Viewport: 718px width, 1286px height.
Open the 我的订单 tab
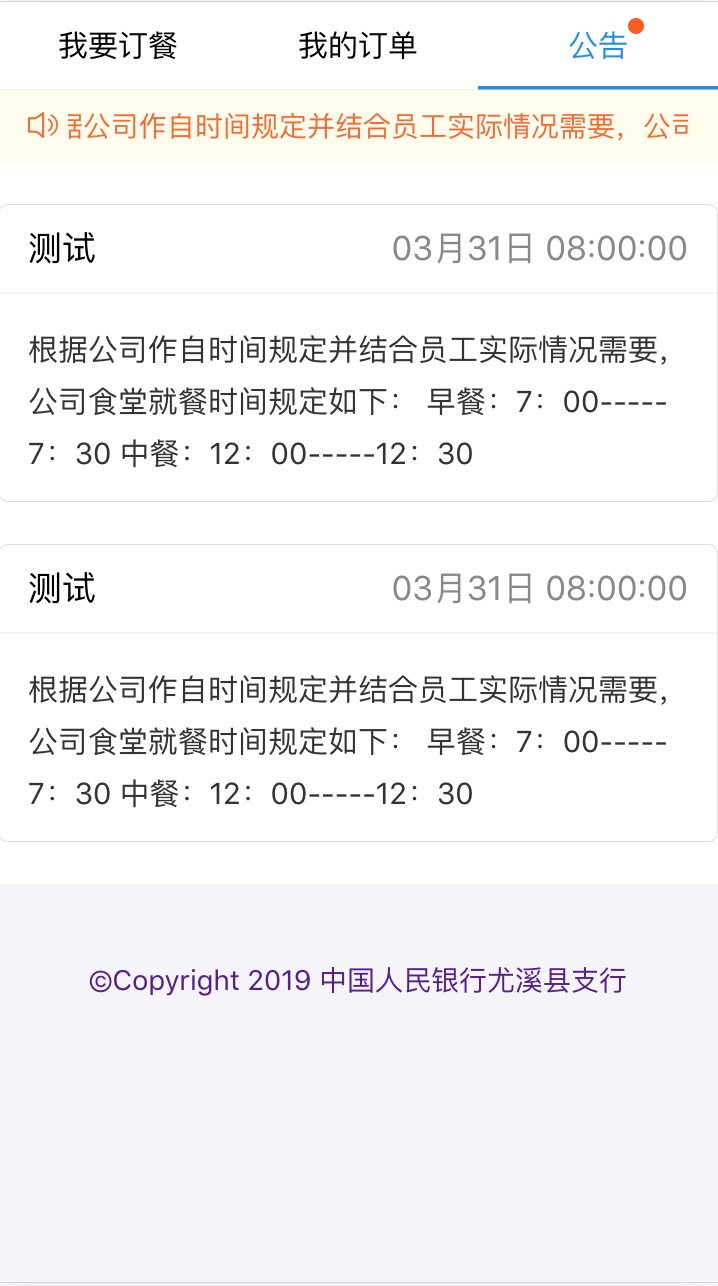pos(358,46)
